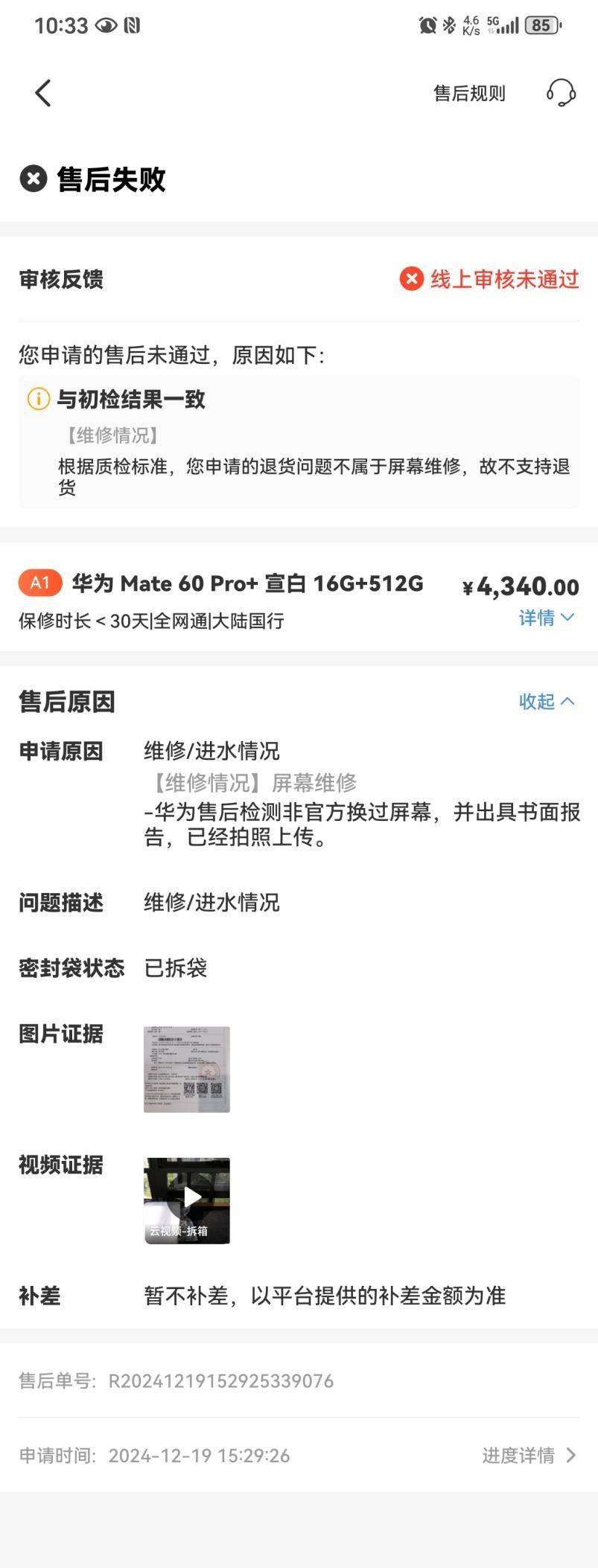The image size is (598, 1568).
Task: Go back using the top-left arrow
Action: 43,93
